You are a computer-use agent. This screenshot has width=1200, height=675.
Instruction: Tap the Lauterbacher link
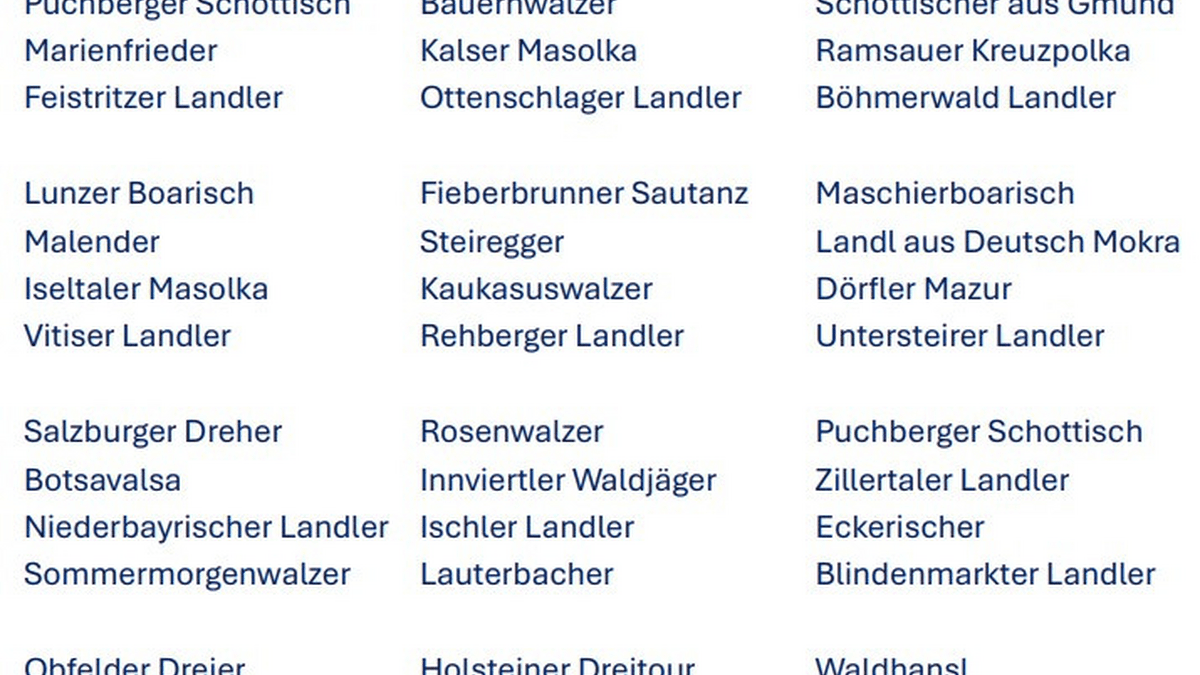pyautogui.click(x=516, y=574)
